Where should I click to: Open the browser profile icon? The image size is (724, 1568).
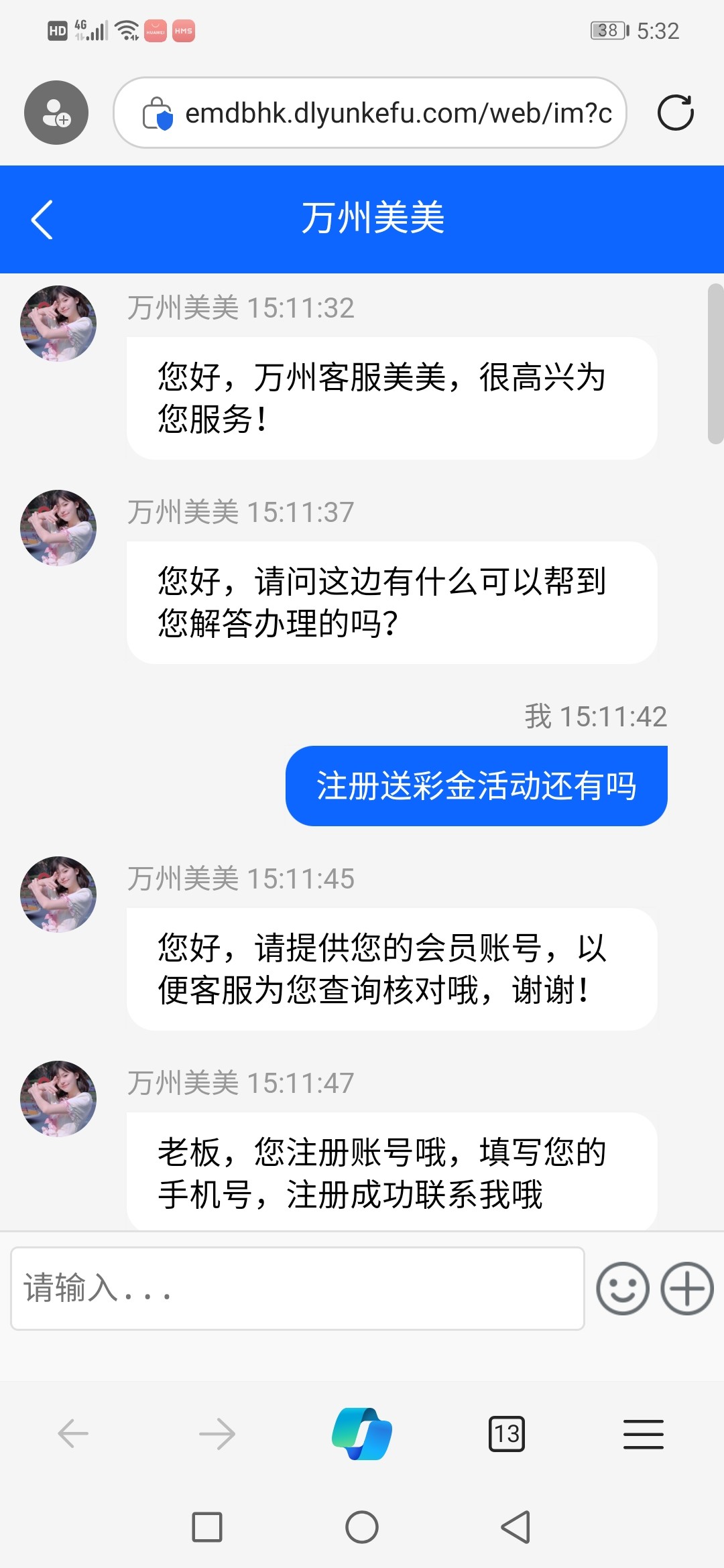point(56,113)
